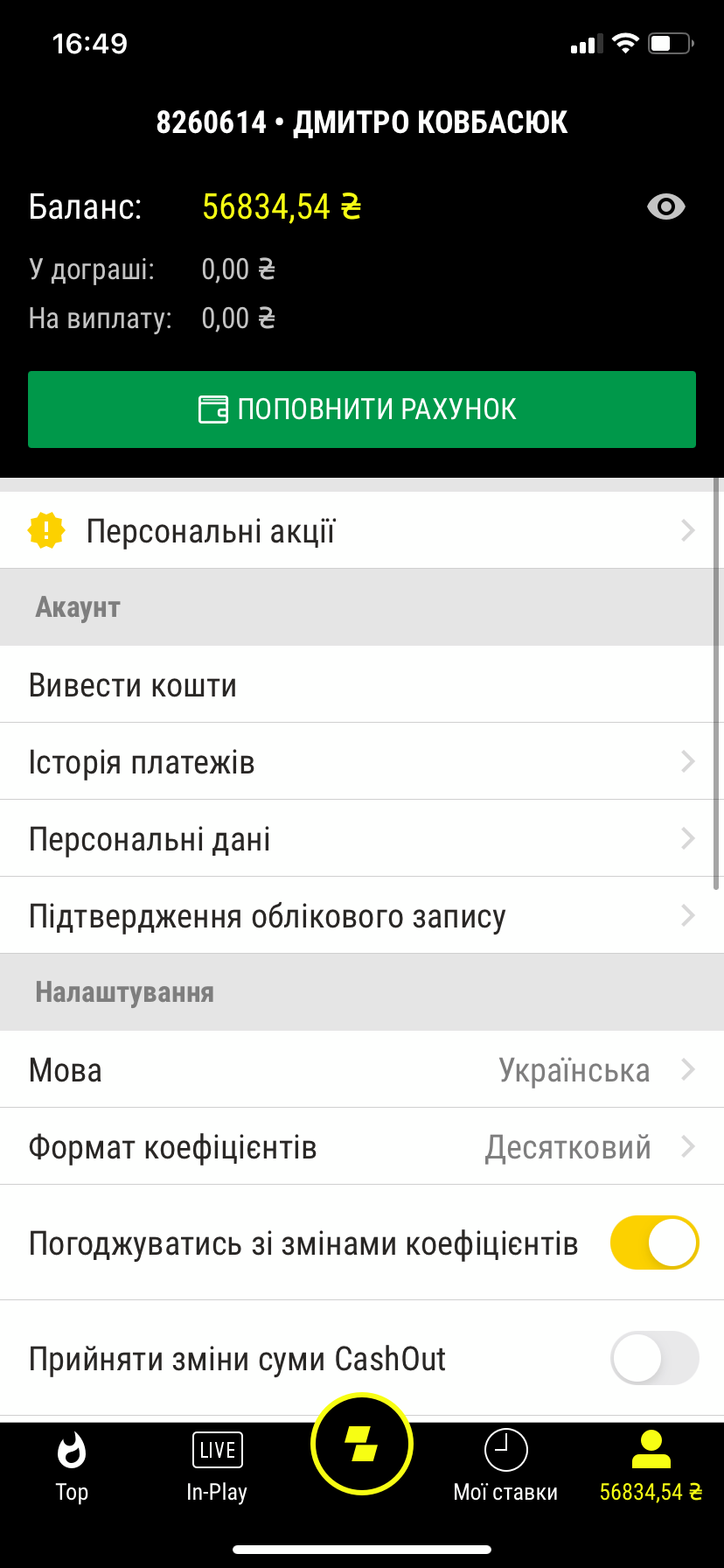Screen dimensions: 724x1568
Task: Change Формат коефіцієнтів setting
Action: [x=362, y=1146]
